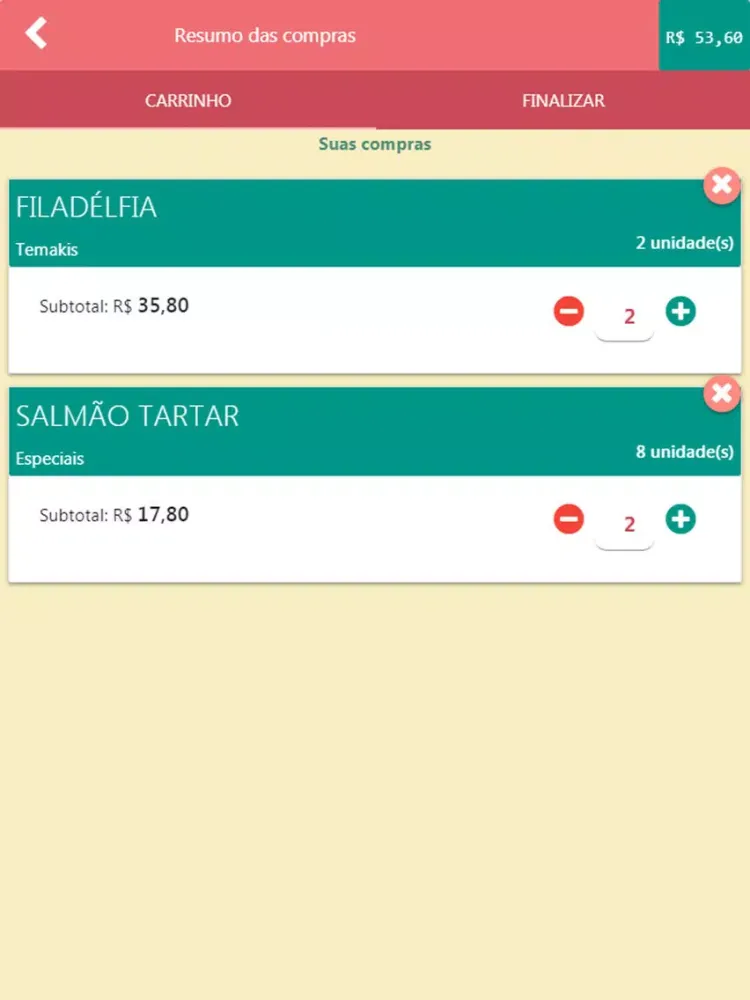Select the Suas compras heading
The height and width of the screenshot is (1000, 750).
tap(374, 144)
